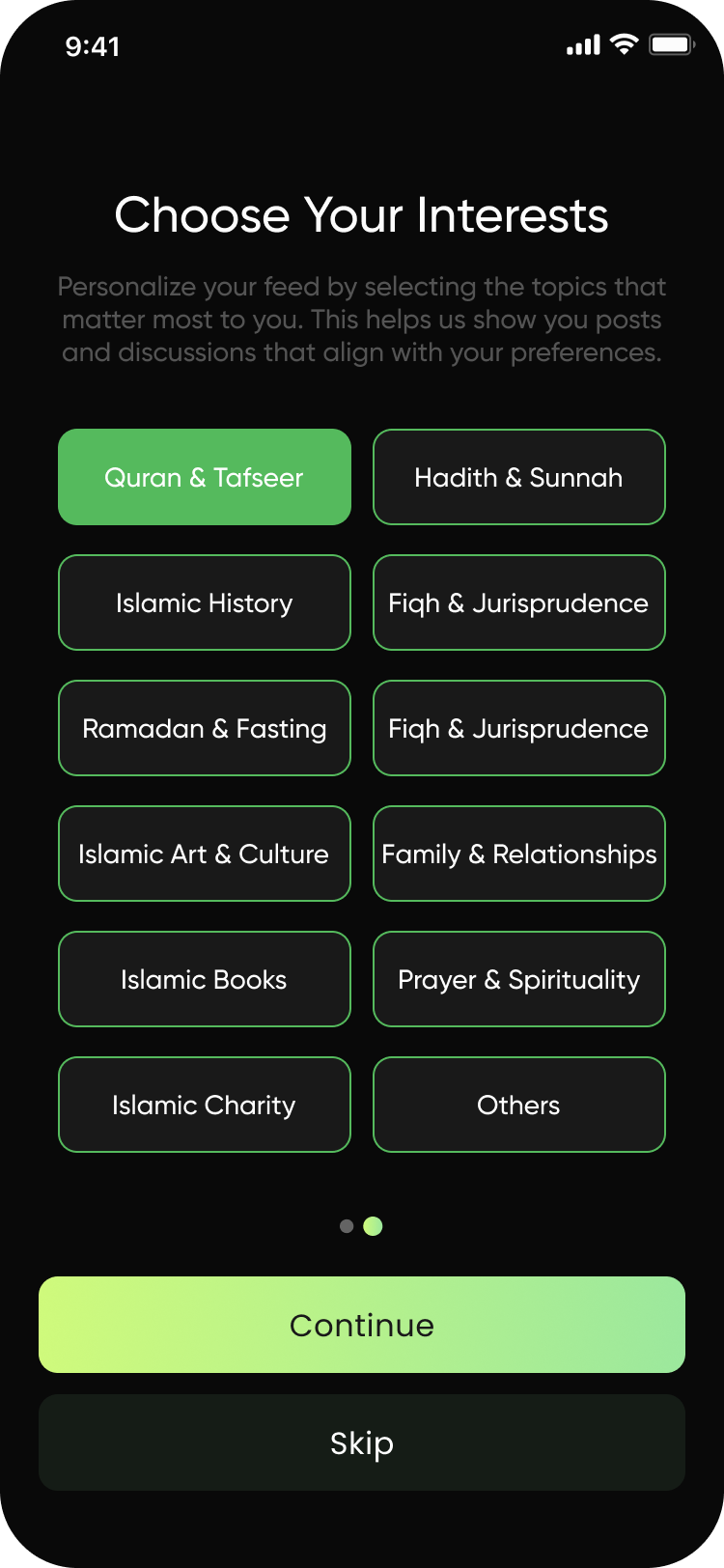Select Prayer & Spirituality interest
Viewport: 724px width, 1568px height.
point(518,979)
